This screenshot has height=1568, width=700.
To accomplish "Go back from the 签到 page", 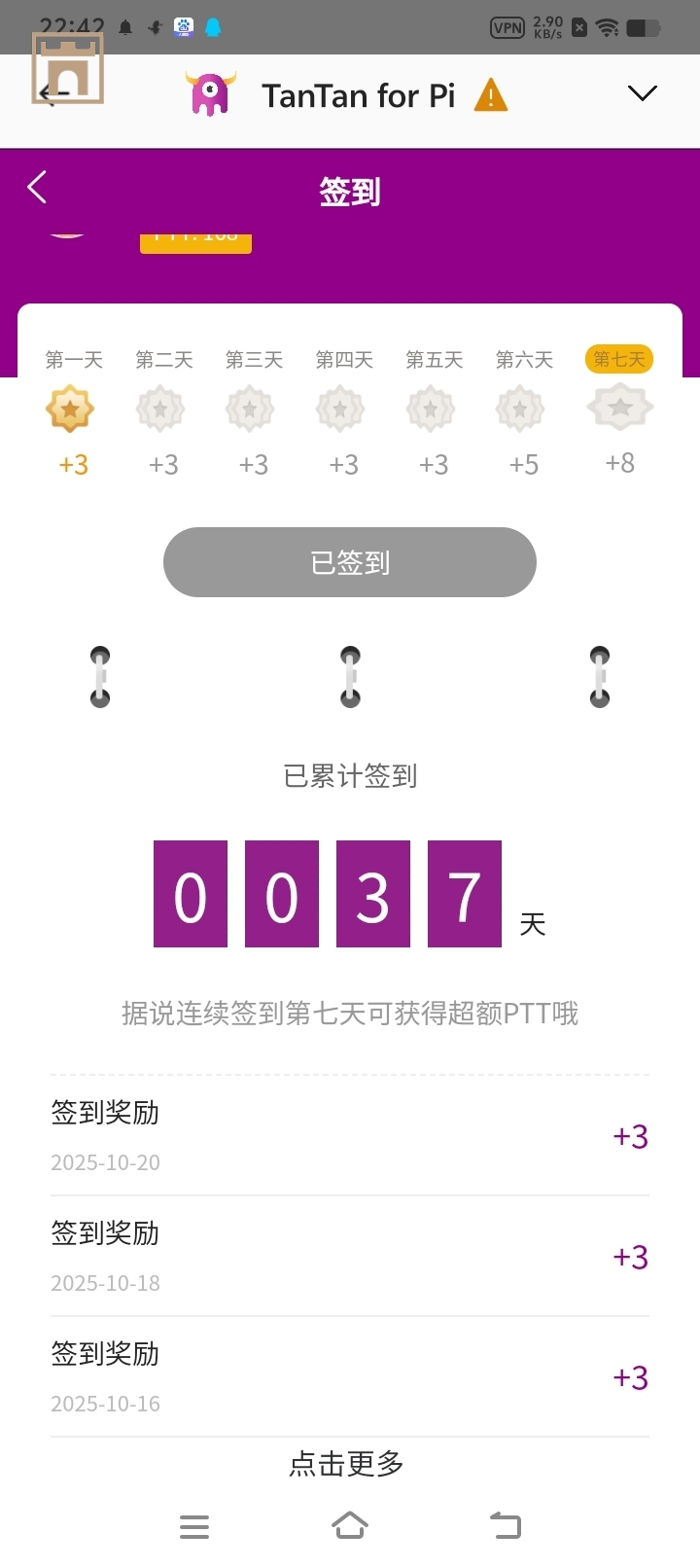I will point(38,187).
